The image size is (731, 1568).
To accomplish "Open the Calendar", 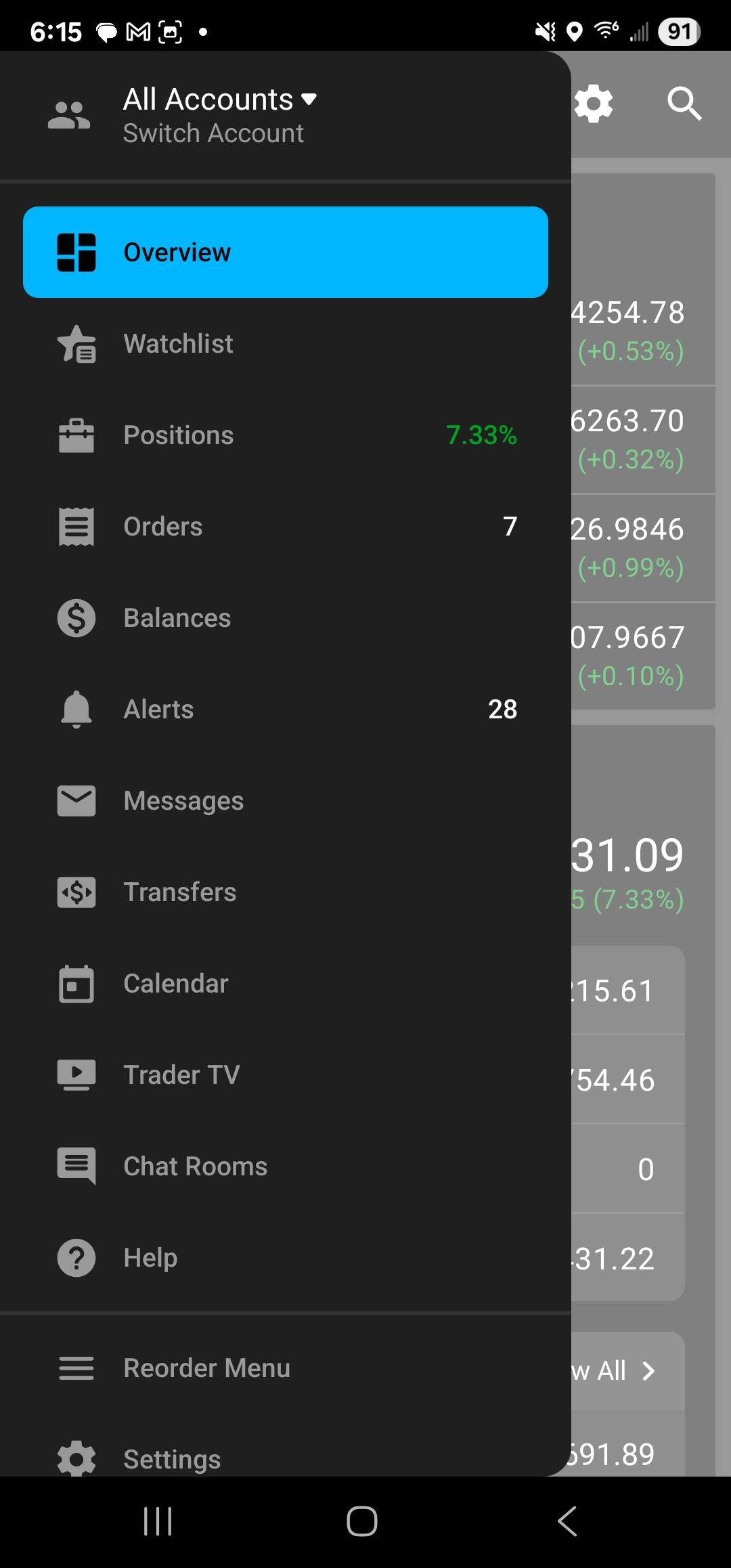I will coord(285,983).
